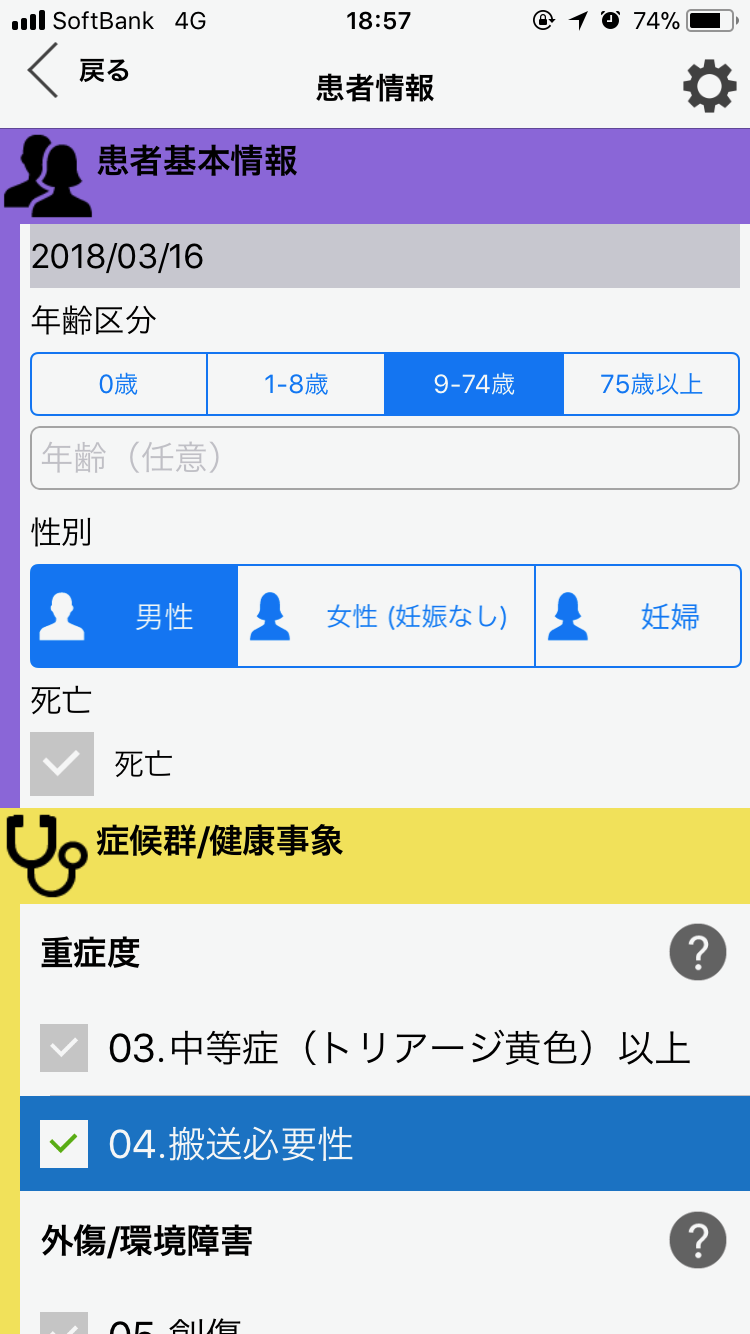Go back with the 戻る button
This screenshot has height=1334, width=750.
point(78,72)
